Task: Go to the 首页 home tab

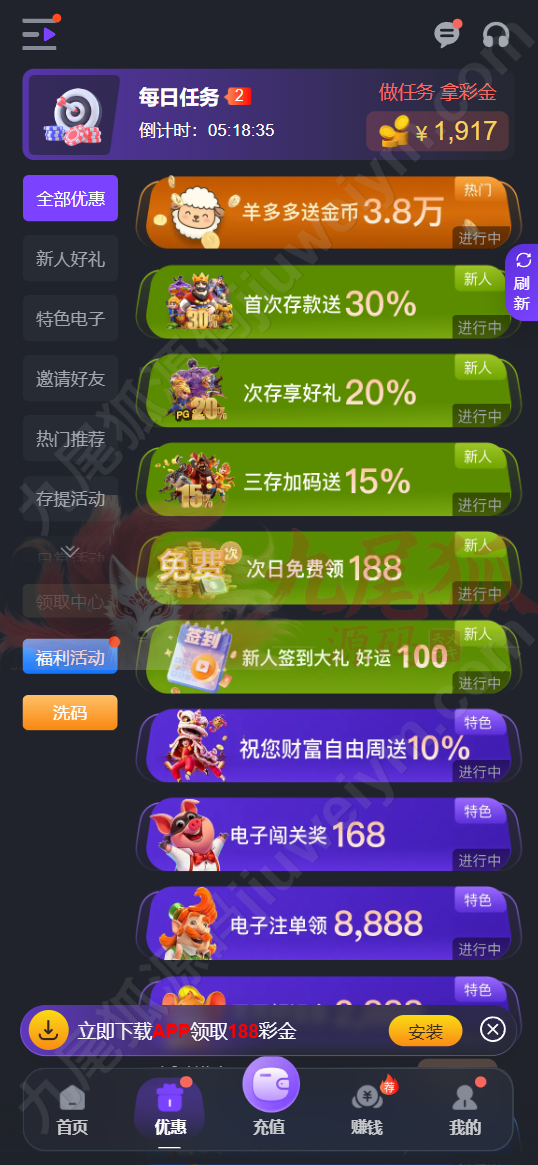Action: pyautogui.click(x=72, y=1111)
